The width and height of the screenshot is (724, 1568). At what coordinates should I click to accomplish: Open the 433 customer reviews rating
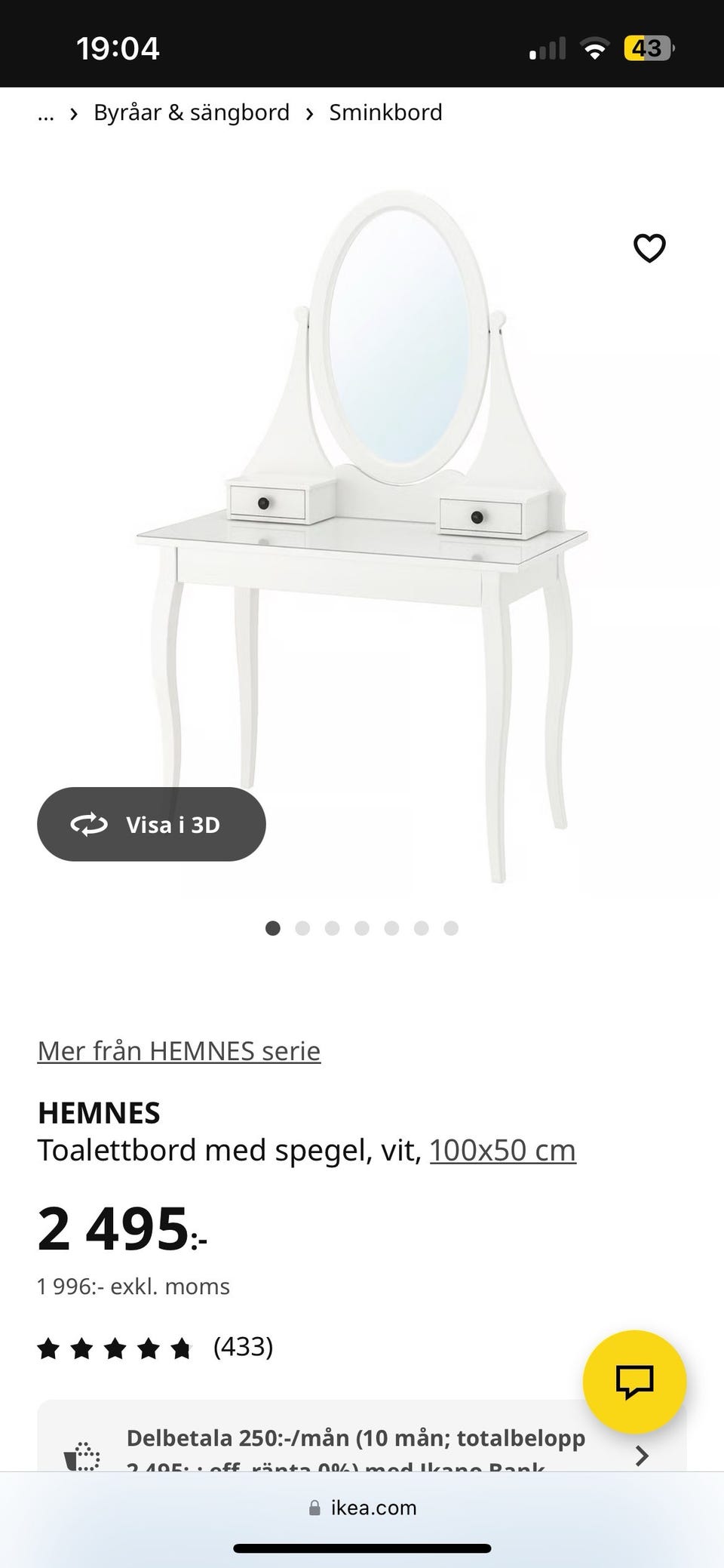155,1347
